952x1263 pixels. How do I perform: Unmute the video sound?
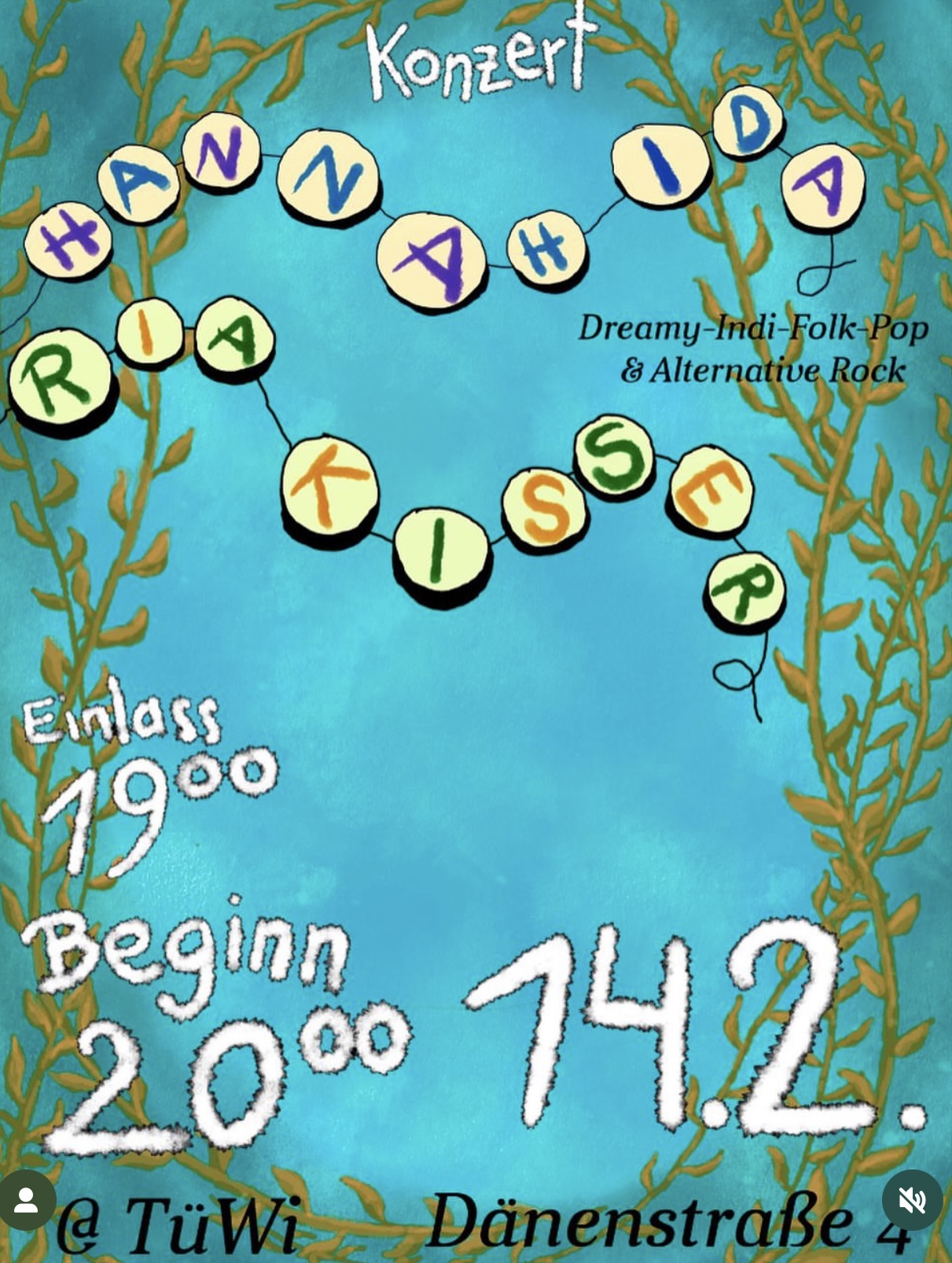pos(912,1200)
